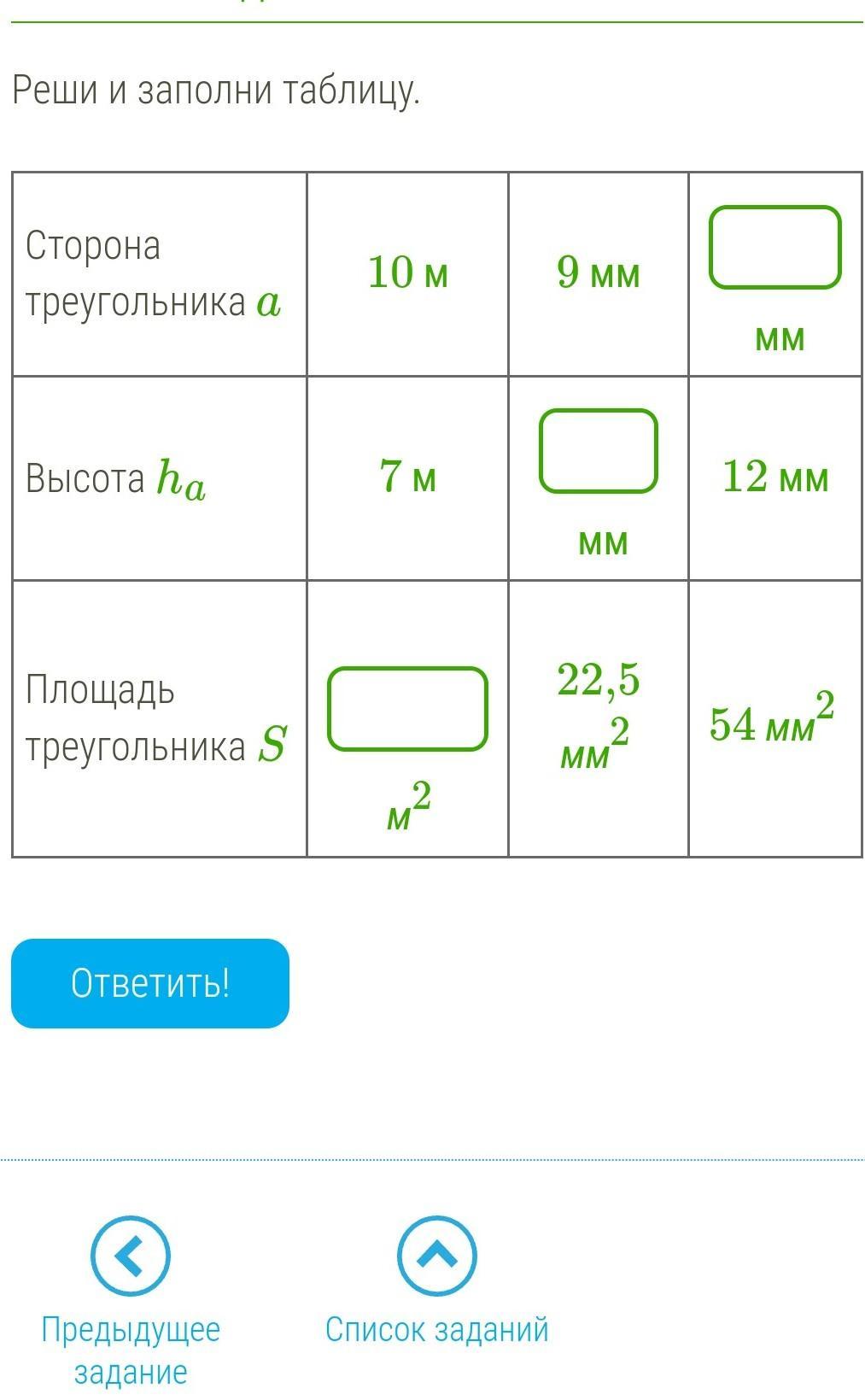
Task: Focus the height input field in мм
Action: pyautogui.click(x=598, y=451)
